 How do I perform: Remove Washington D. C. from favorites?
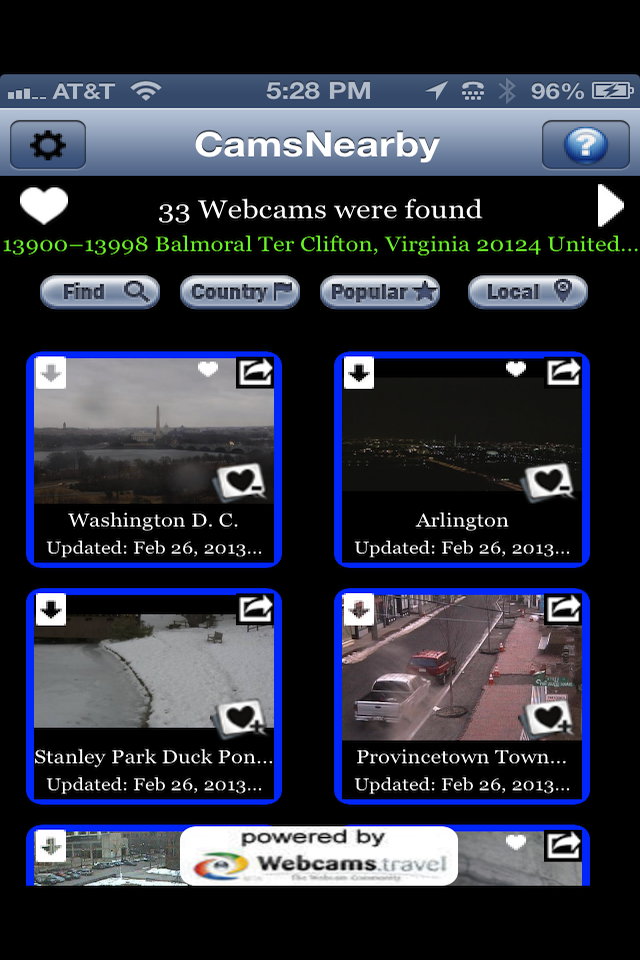coord(240,484)
